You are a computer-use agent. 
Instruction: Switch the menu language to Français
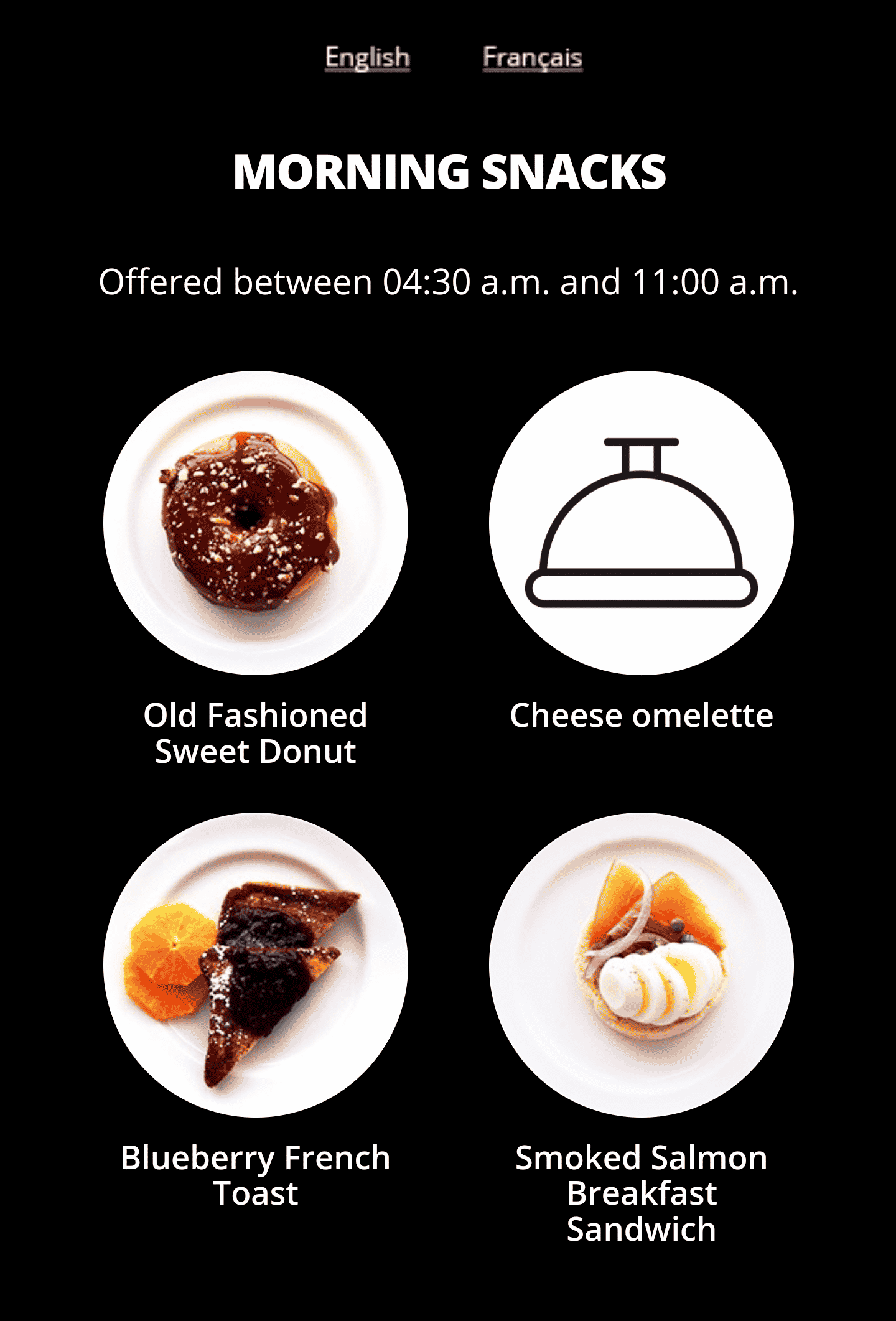533,57
